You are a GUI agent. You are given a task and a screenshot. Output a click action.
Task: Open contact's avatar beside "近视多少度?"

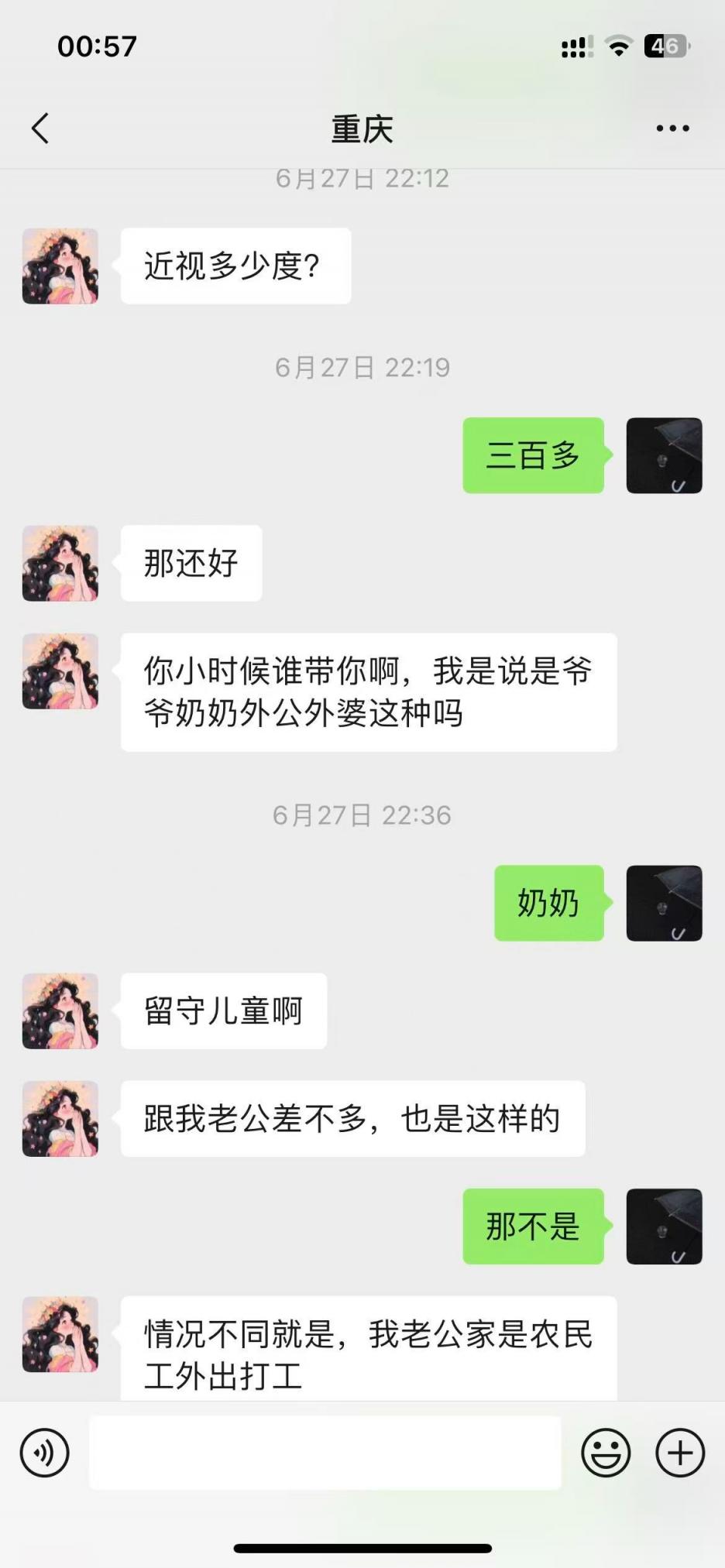[60, 266]
